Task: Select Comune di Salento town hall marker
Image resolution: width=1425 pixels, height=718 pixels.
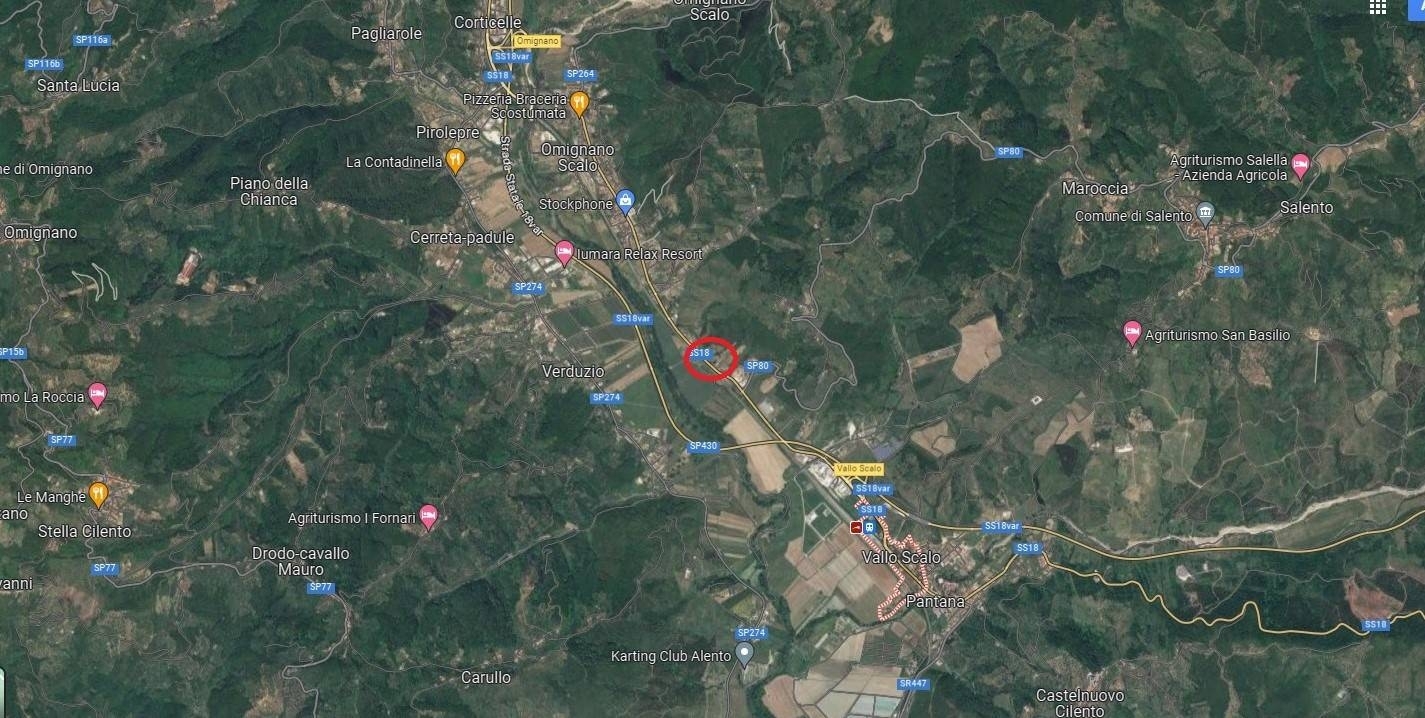Action: click(1205, 214)
